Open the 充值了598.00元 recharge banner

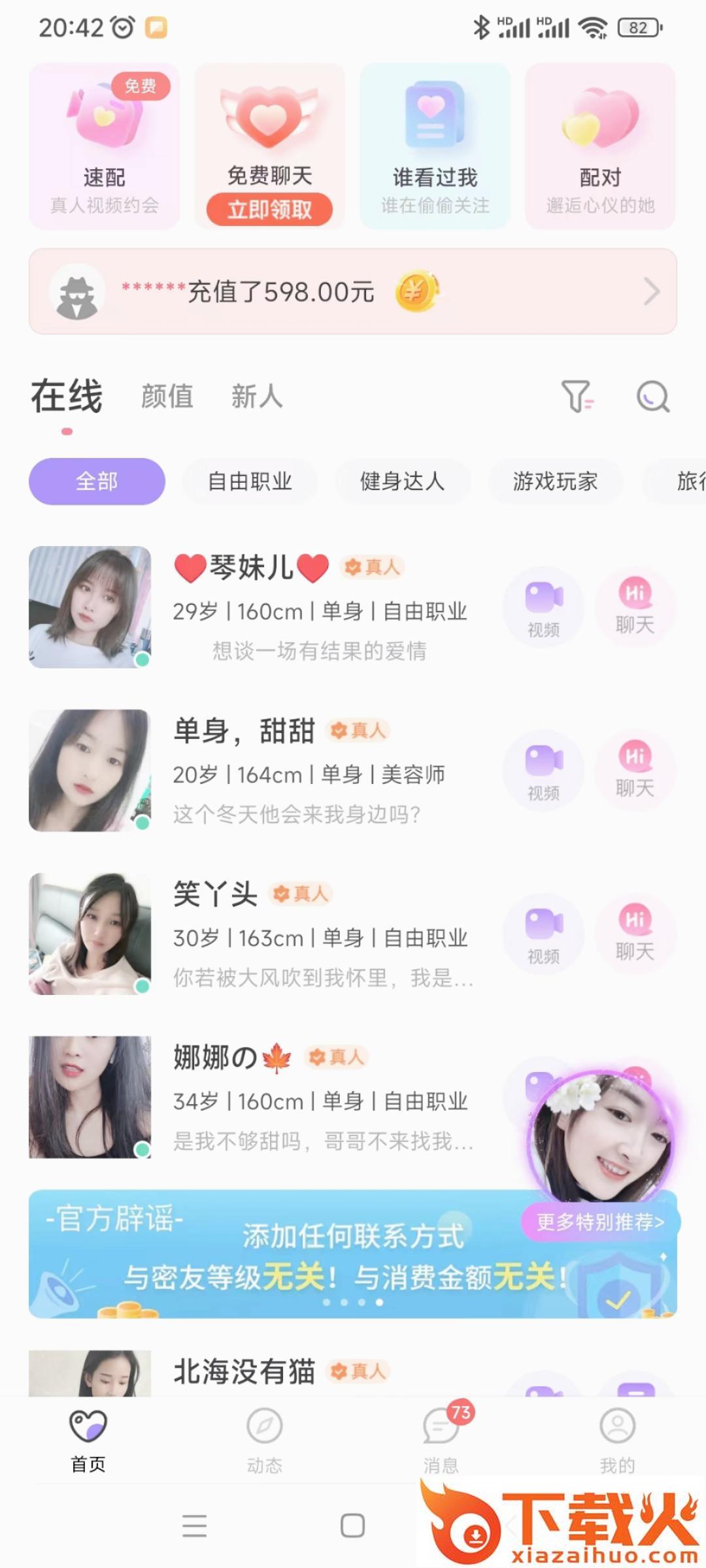(x=352, y=291)
